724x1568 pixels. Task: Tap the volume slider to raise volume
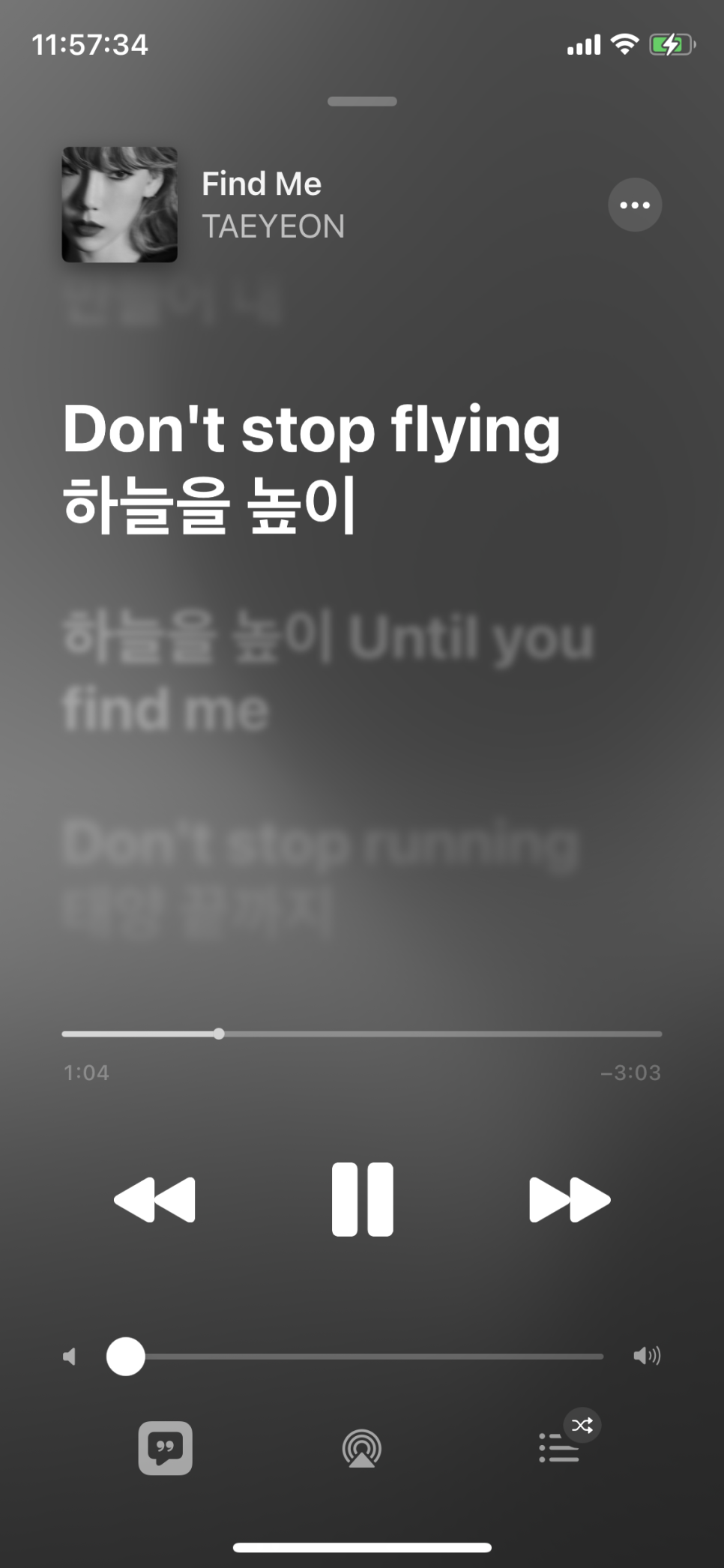tap(450, 1356)
